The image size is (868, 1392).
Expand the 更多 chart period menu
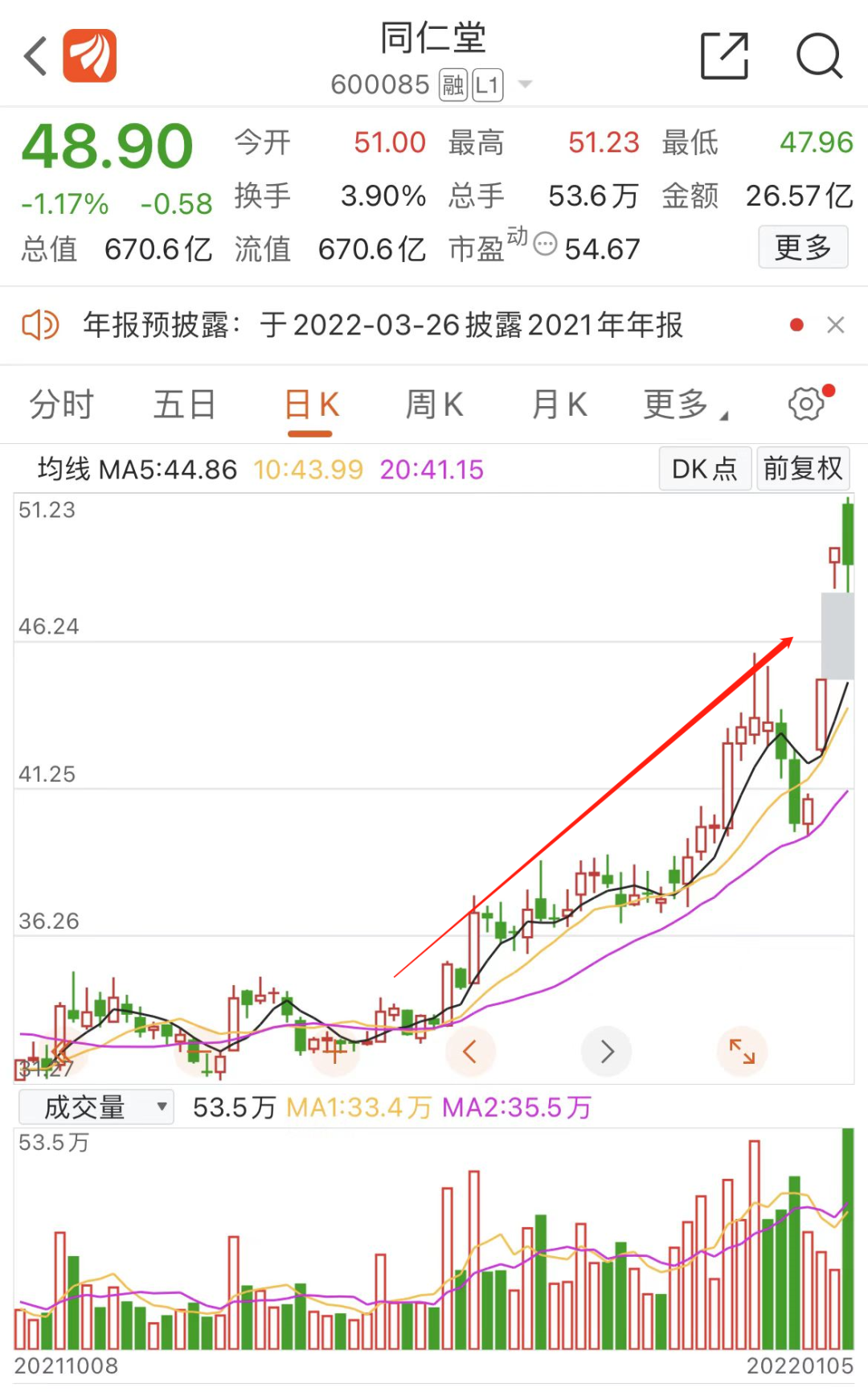tap(685, 404)
